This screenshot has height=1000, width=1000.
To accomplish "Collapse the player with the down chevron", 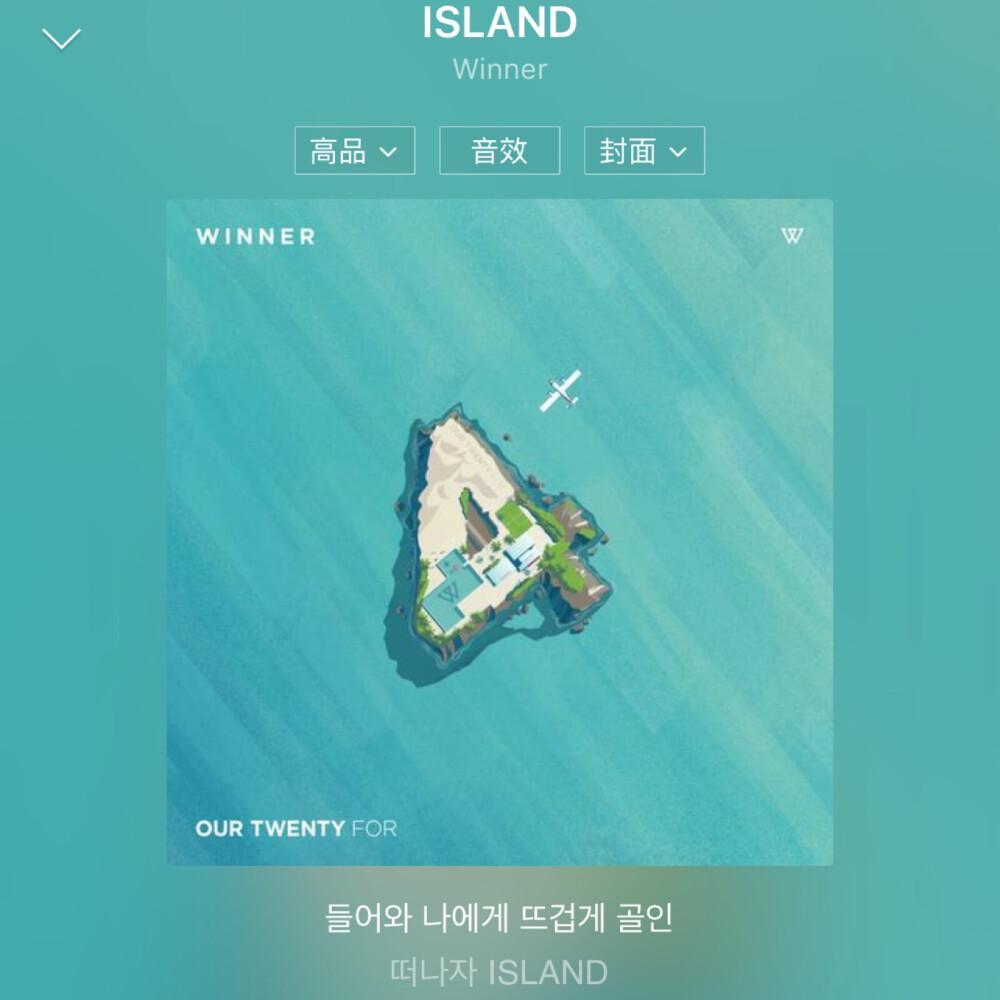I will point(61,40).
